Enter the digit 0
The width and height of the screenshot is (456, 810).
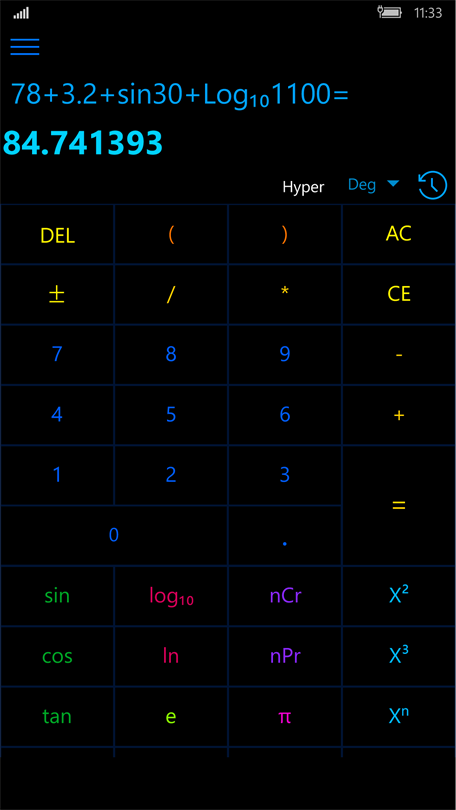pos(114,535)
